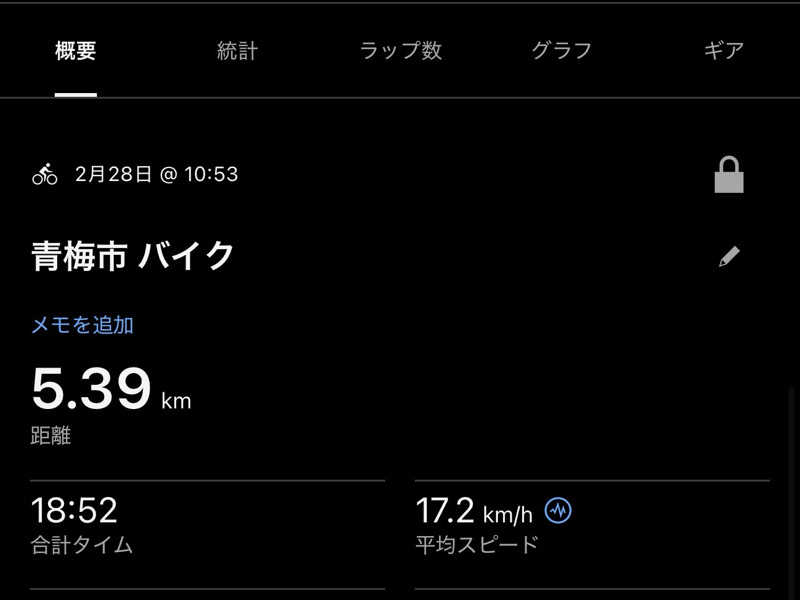Edit activity name with pencil icon

(729, 257)
